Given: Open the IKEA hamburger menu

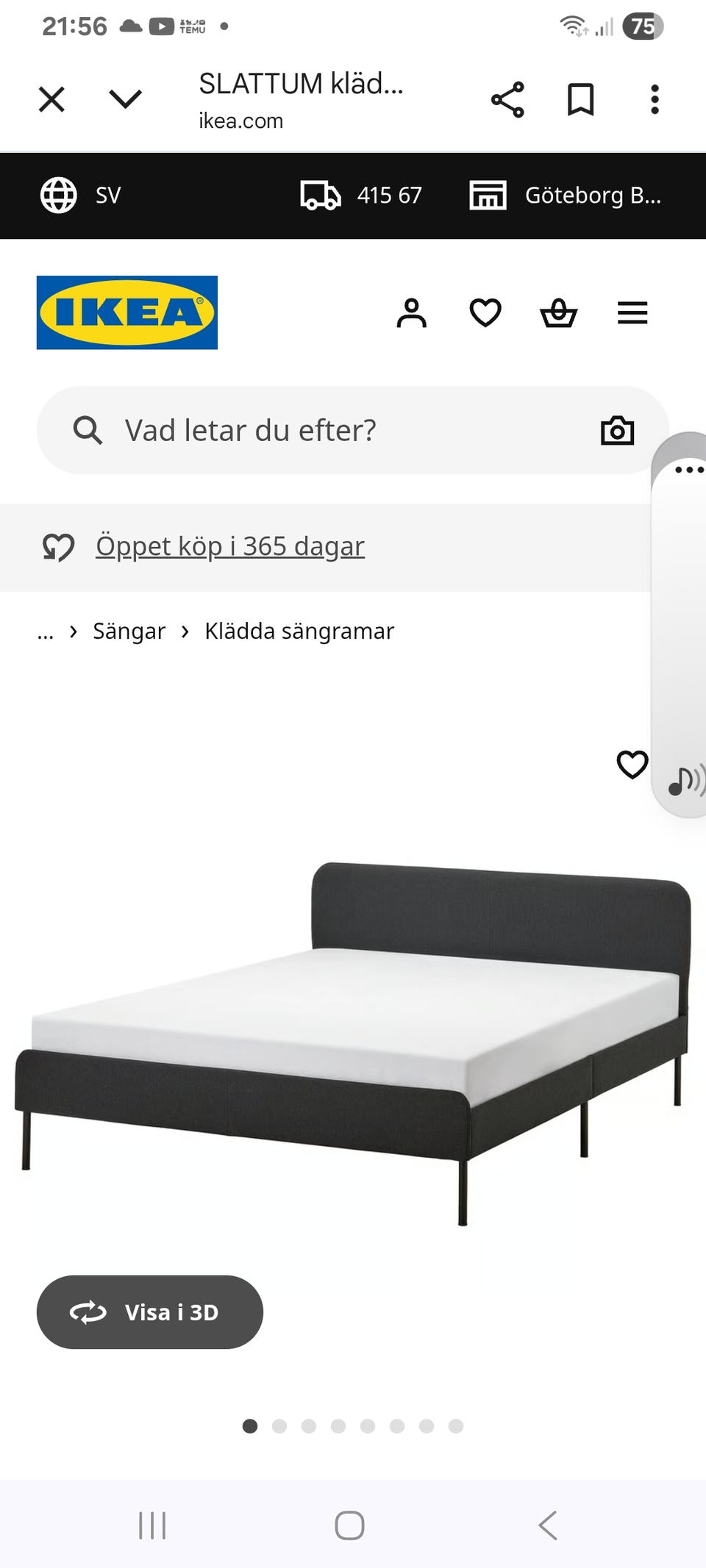Looking at the screenshot, I should pyautogui.click(x=632, y=312).
